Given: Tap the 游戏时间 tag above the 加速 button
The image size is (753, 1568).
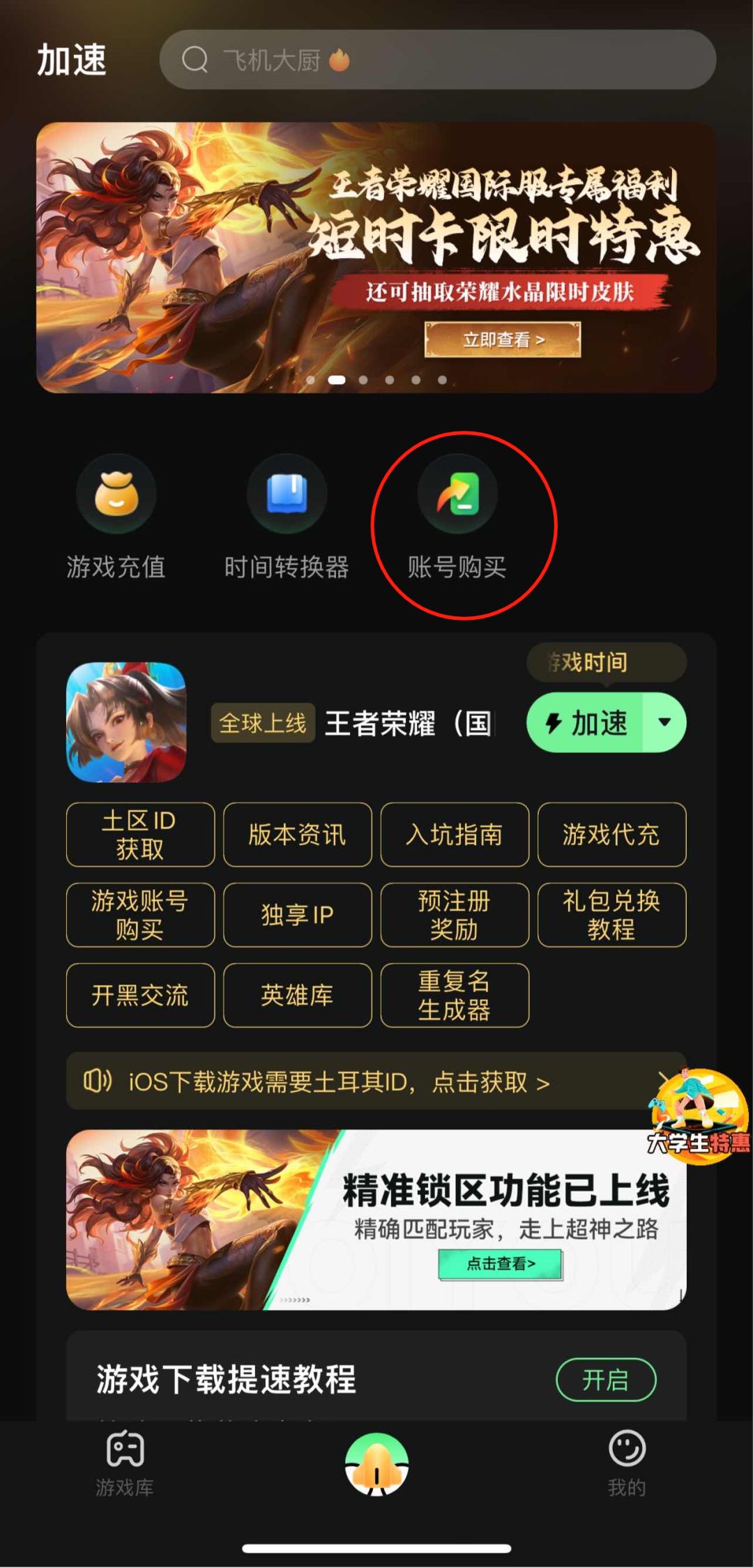Looking at the screenshot, I should [x=607, y=663].
